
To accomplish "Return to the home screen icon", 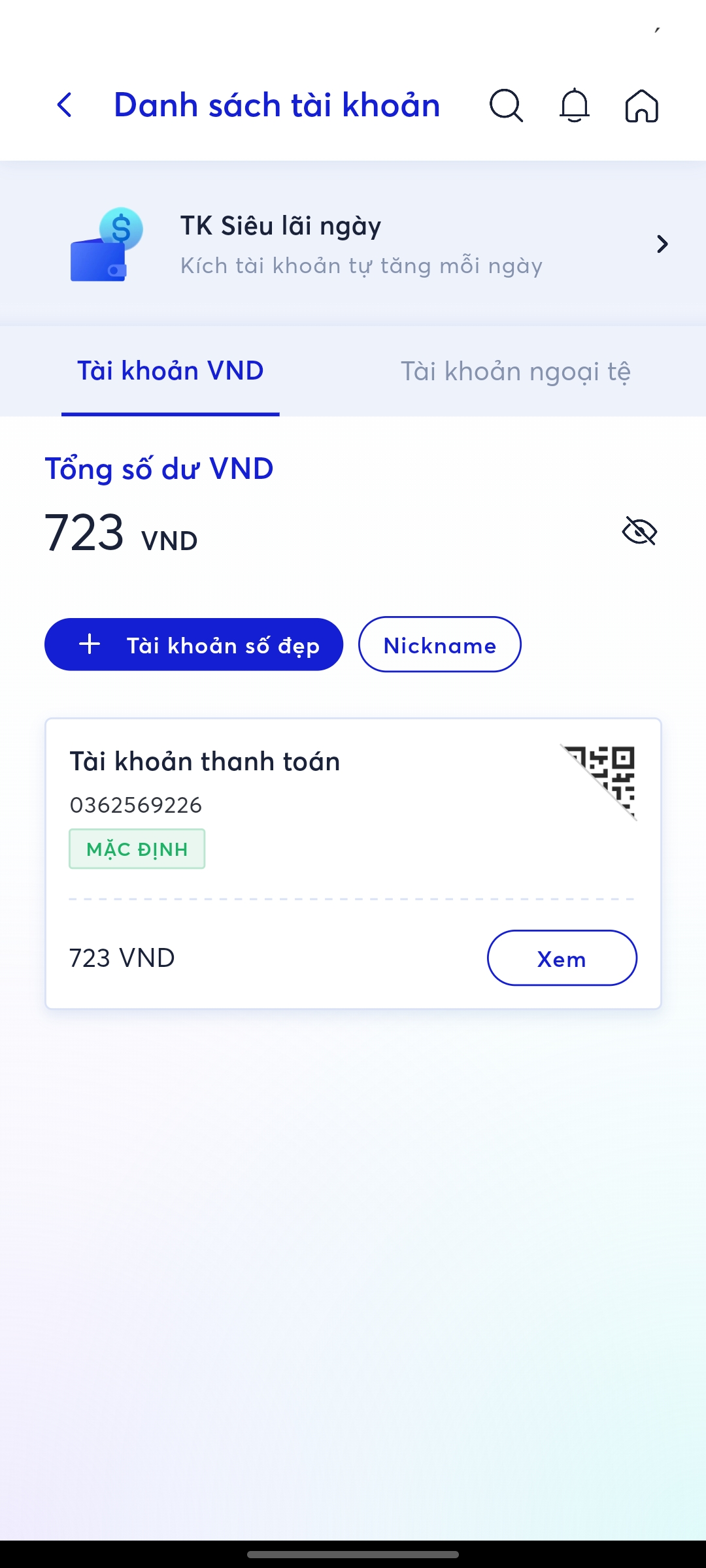I will pyautogui.click(x=641, y=106).
